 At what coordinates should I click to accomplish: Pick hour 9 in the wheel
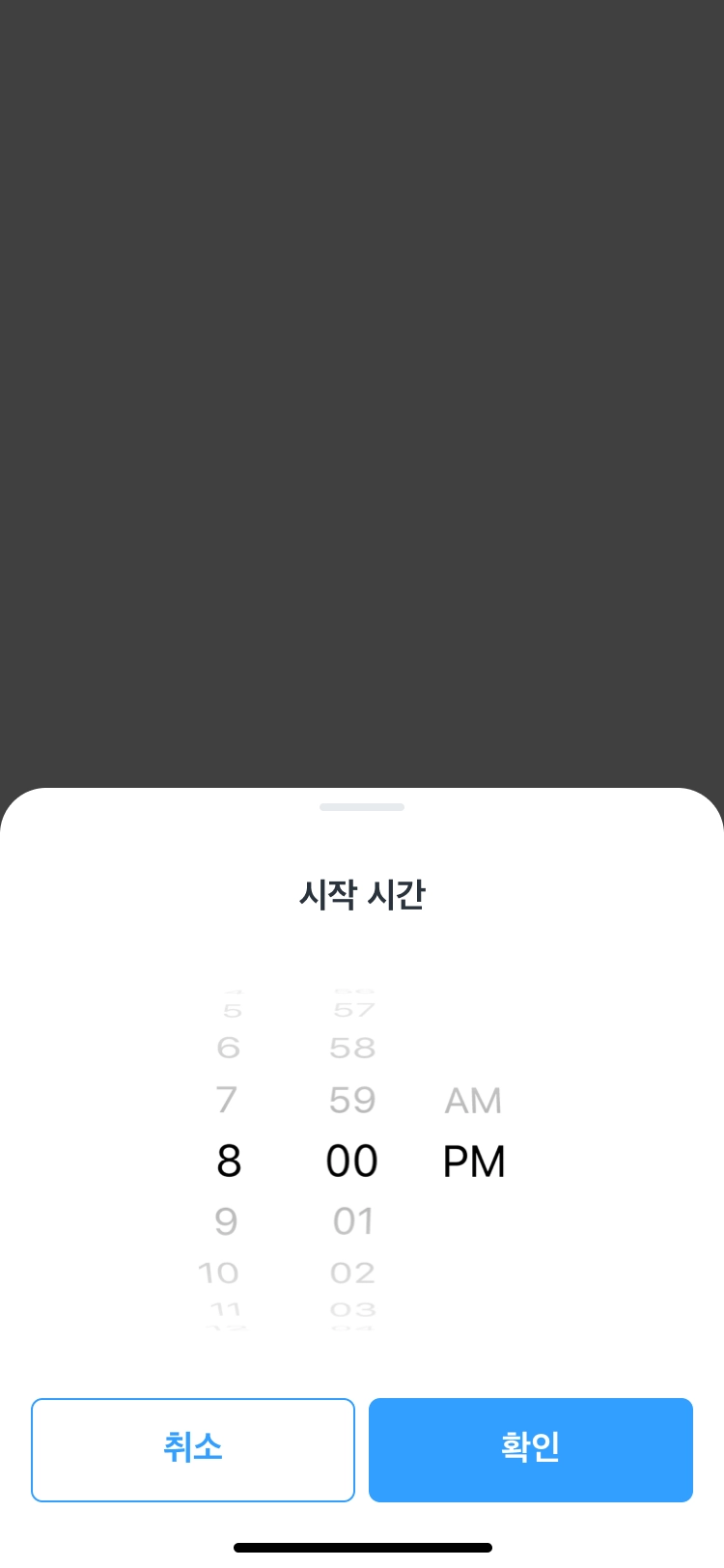click(227, 1221)
